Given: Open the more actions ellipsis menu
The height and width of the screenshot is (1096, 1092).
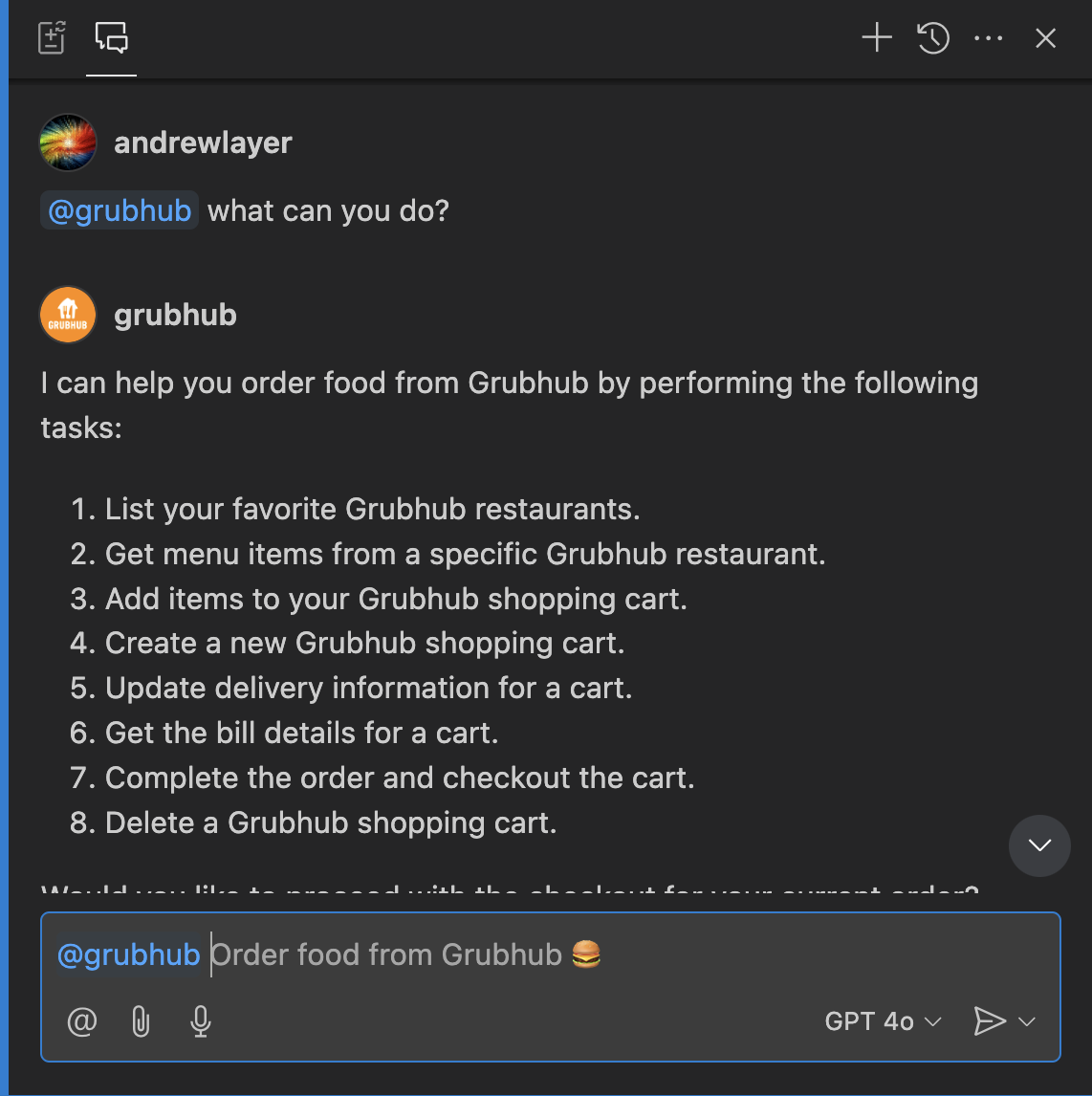Looking at the screenshot, I should (988, 38).
